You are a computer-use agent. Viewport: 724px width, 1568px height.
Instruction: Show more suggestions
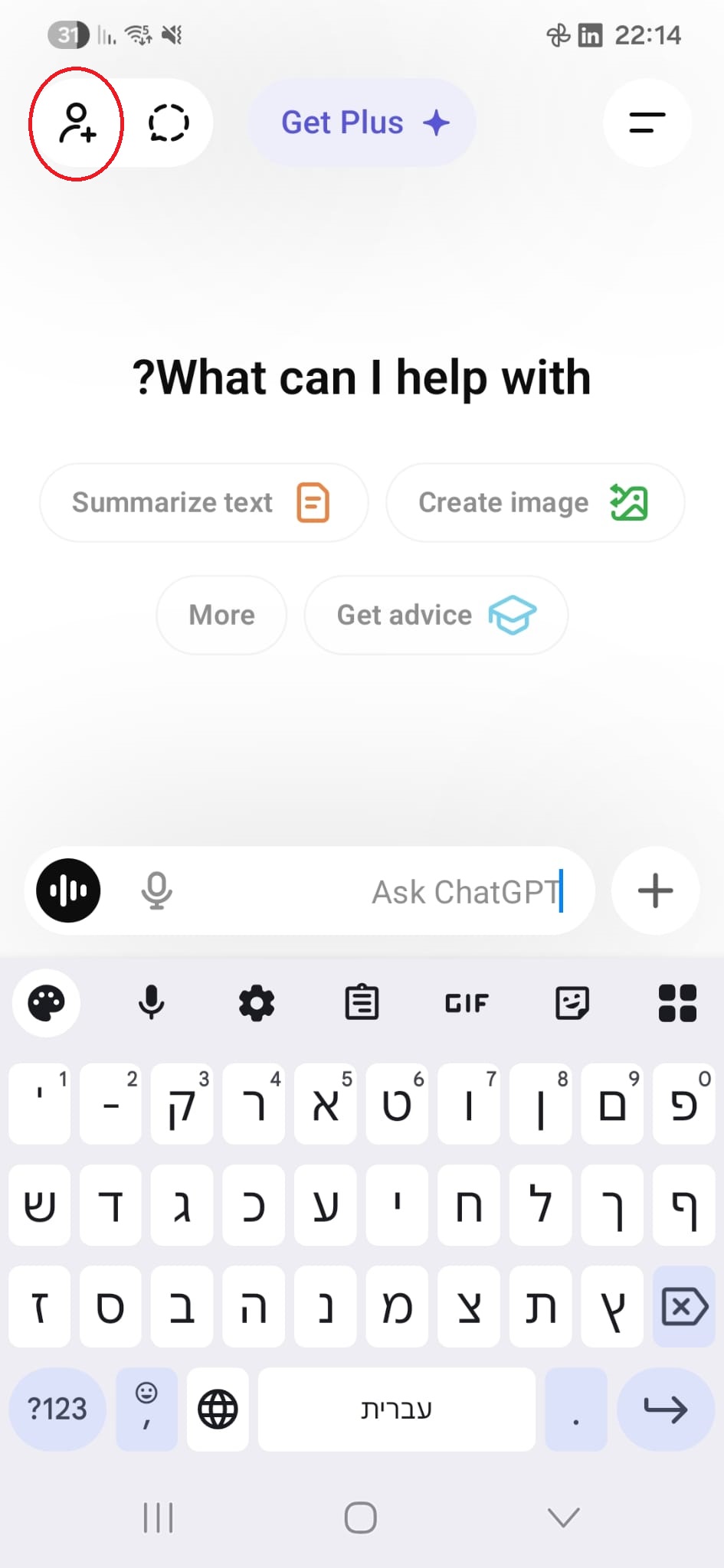pyautogui.click(x=221, y=615)
